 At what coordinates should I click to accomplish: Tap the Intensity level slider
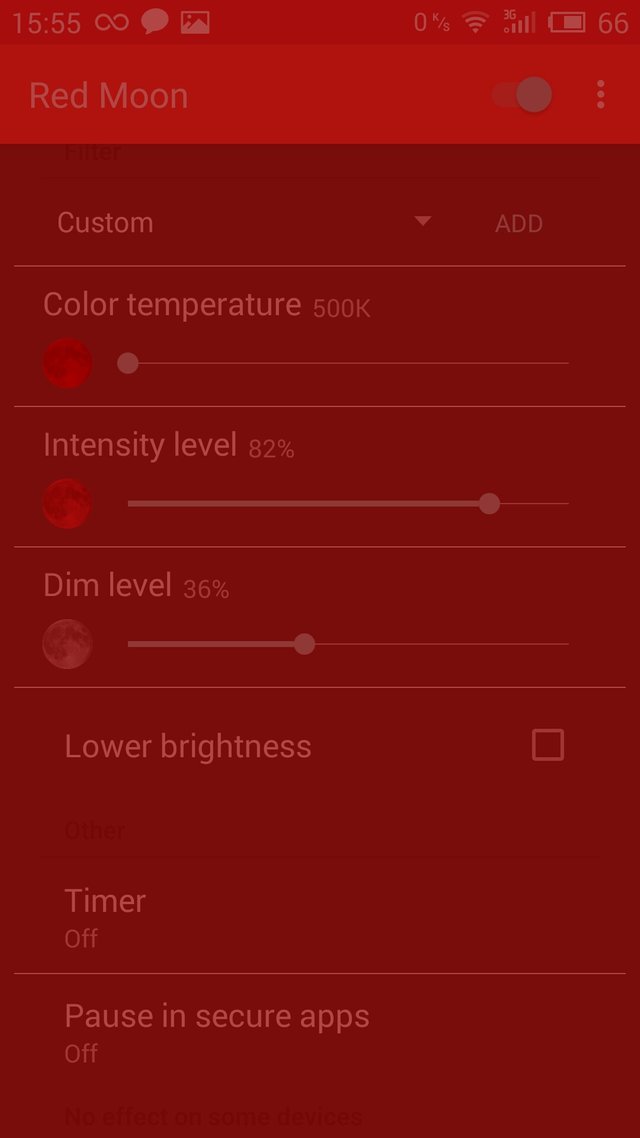(348, 504)
